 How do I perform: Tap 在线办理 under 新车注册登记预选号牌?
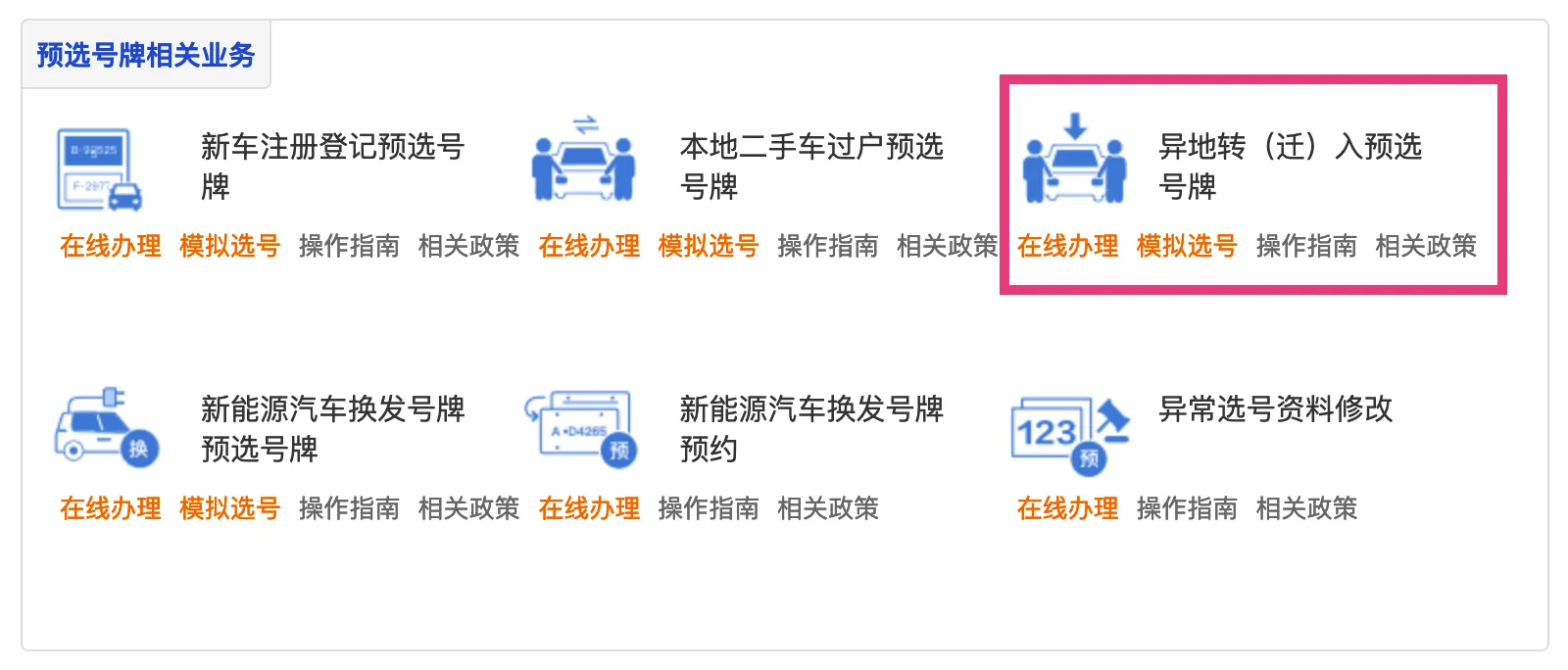click(111, 246)
